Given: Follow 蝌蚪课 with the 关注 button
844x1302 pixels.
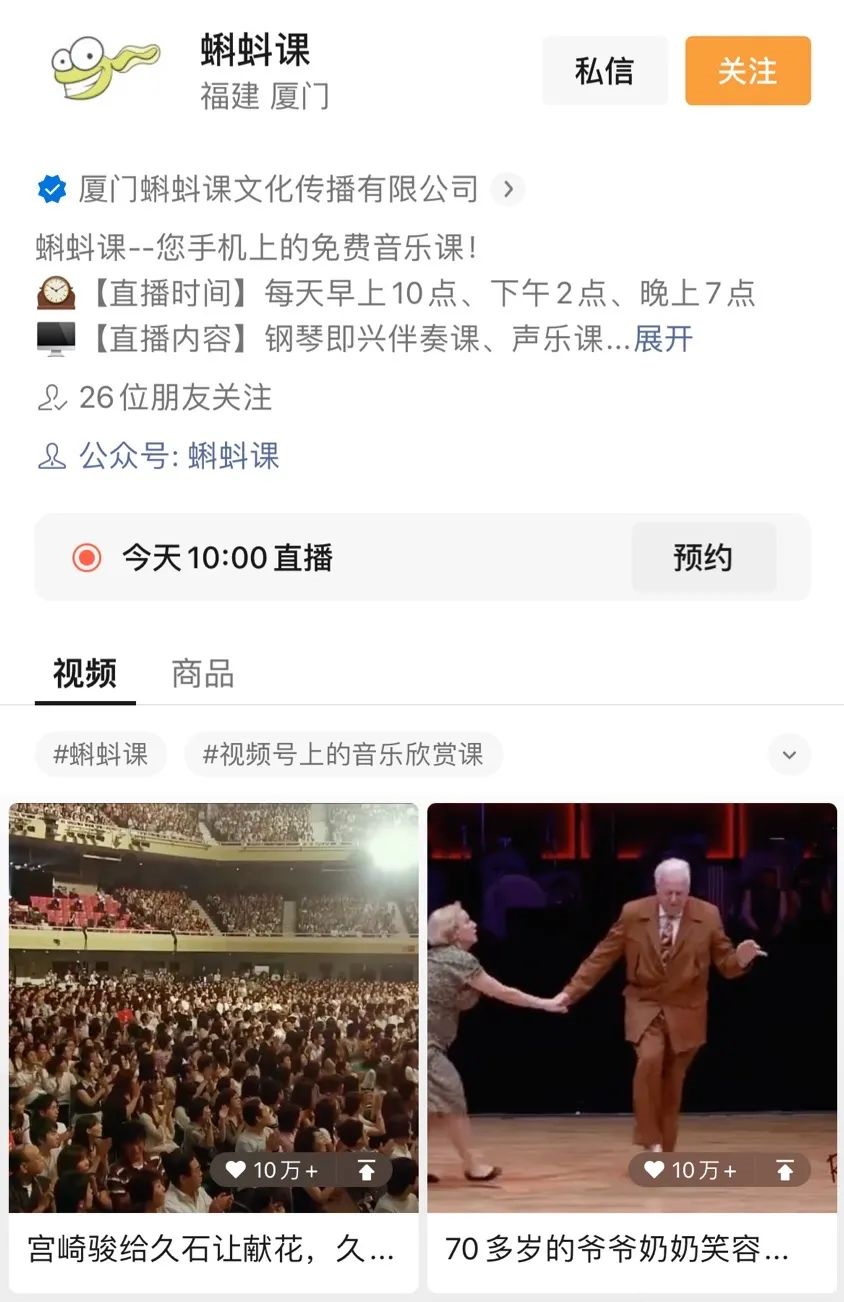Looking at the screenshot, I should point(747,71).
